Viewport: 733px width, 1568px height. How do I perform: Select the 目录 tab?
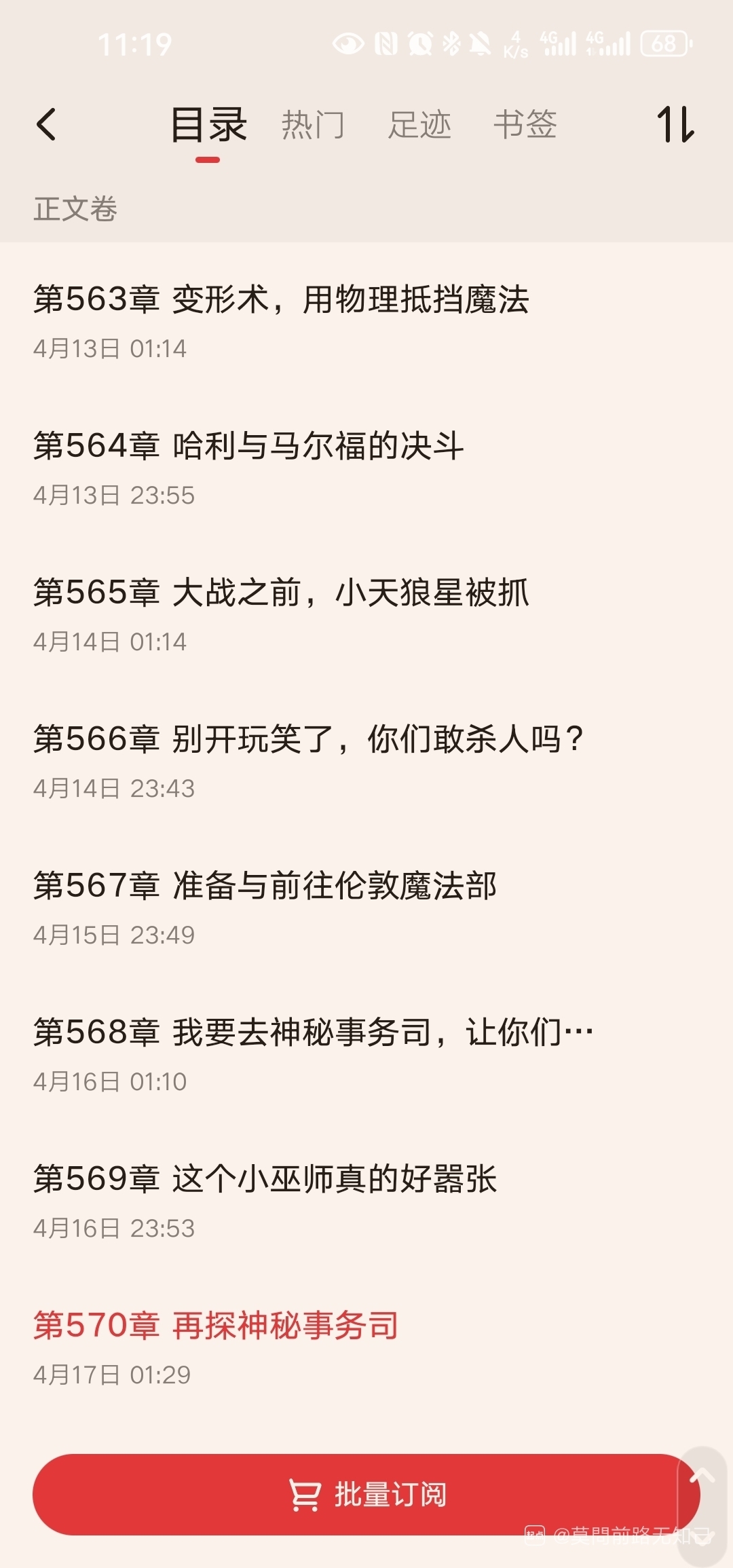pos(208,125)
